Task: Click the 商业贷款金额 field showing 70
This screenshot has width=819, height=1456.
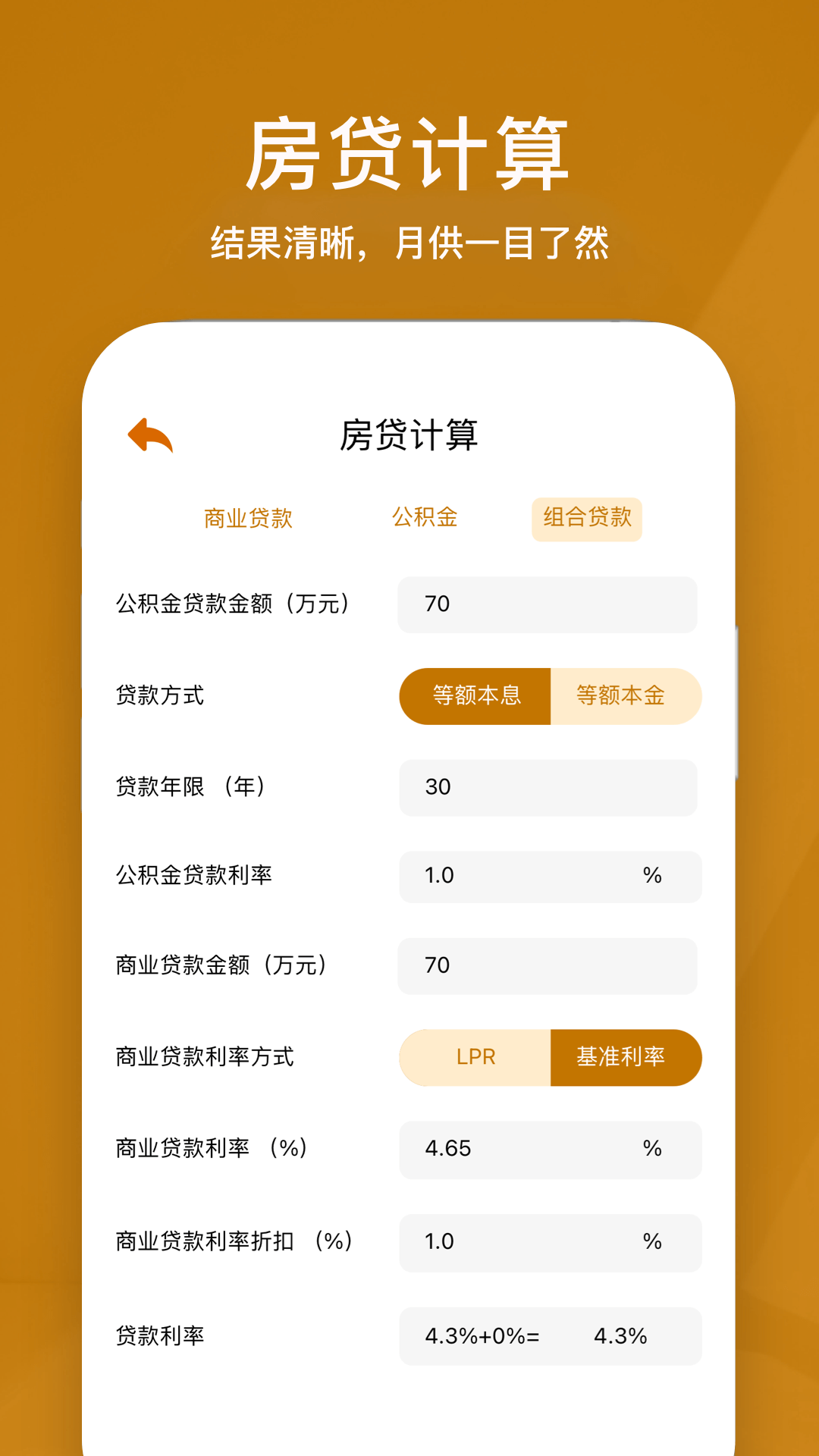Action: [548, 965]
